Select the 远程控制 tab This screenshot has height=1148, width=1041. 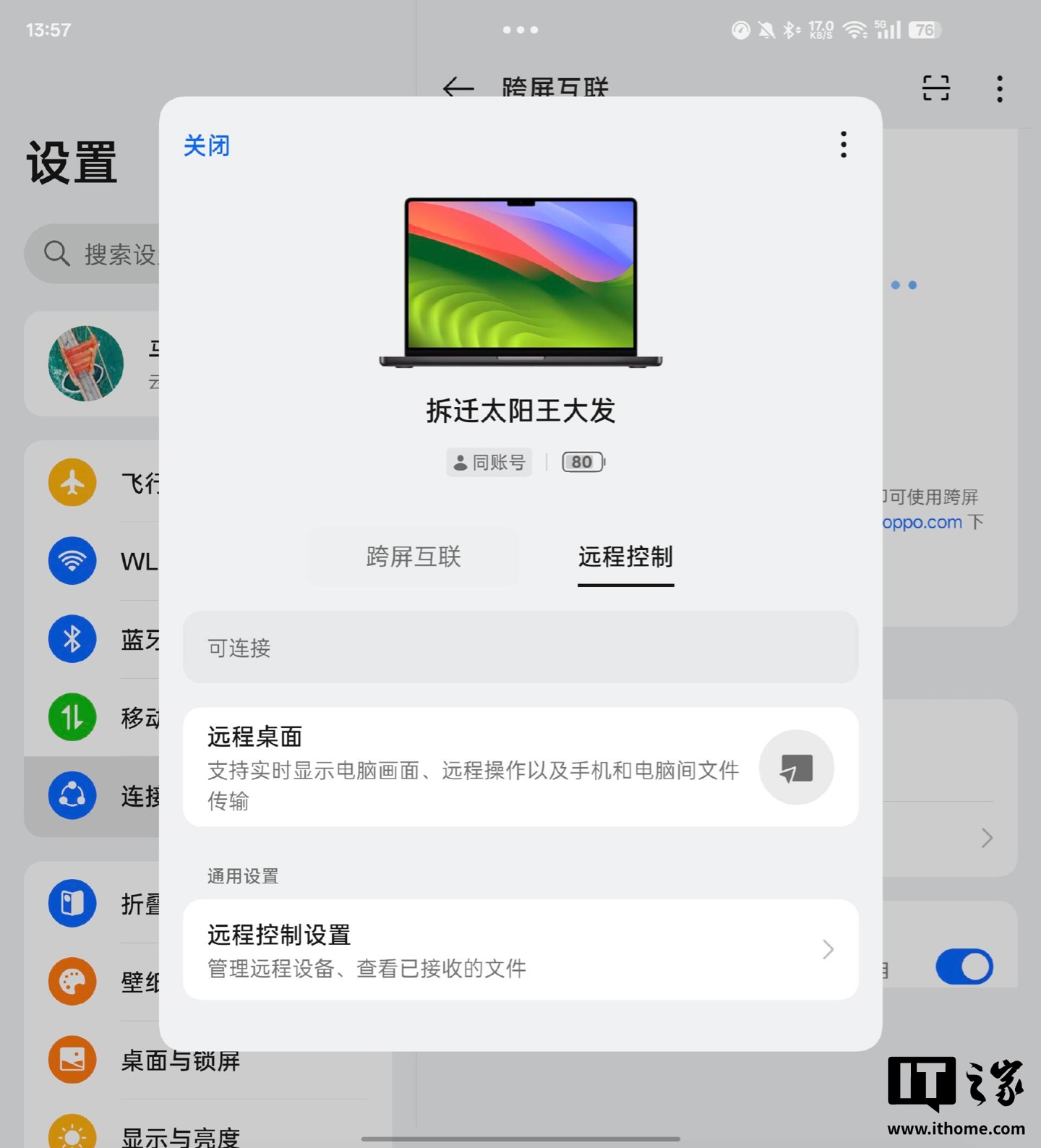[625, 557]
